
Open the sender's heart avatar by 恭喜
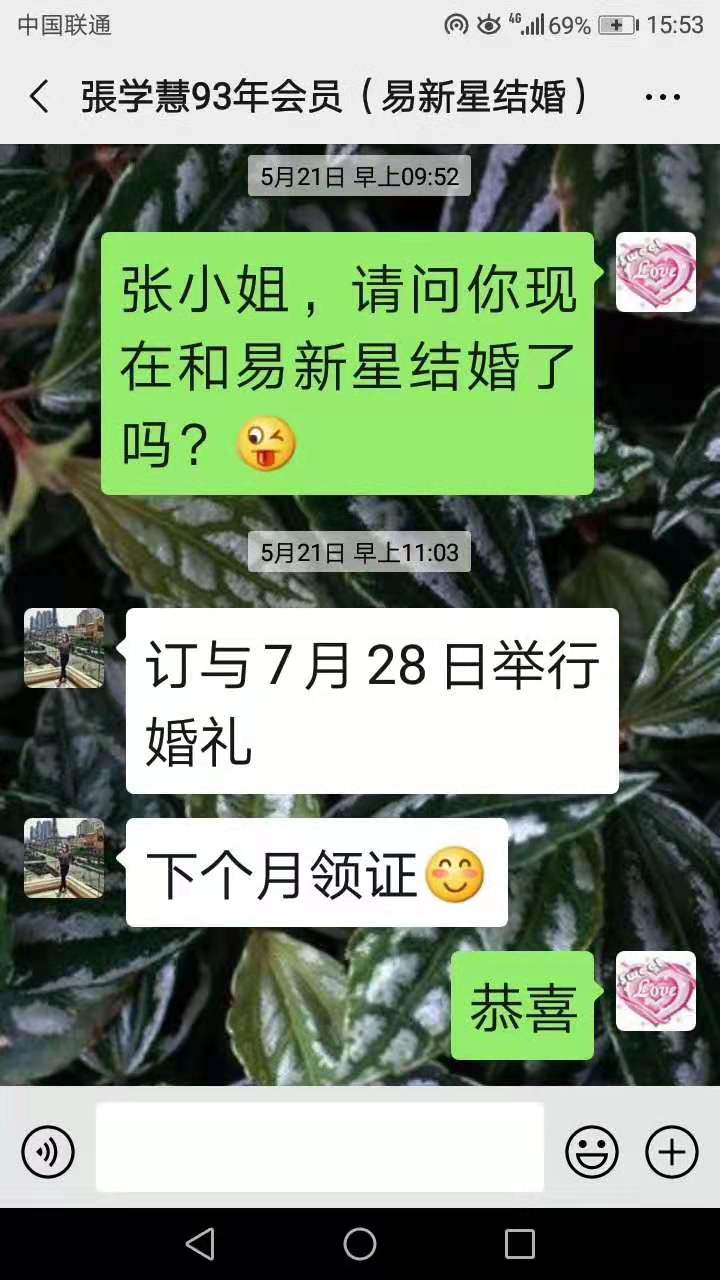[655, 991]
